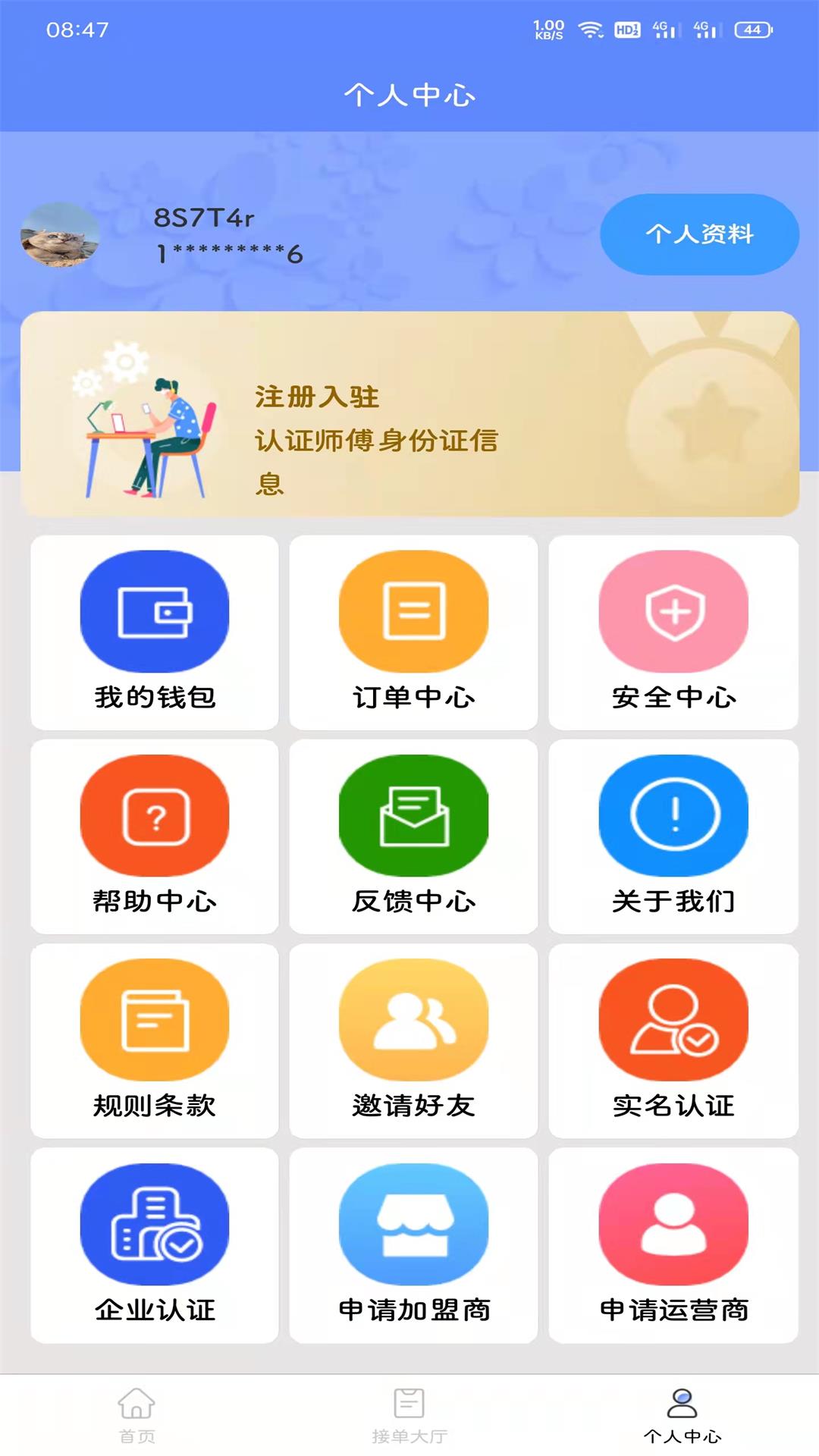
Task: Switch to the 接单大厅 tab
Action: pos(409,1415)
